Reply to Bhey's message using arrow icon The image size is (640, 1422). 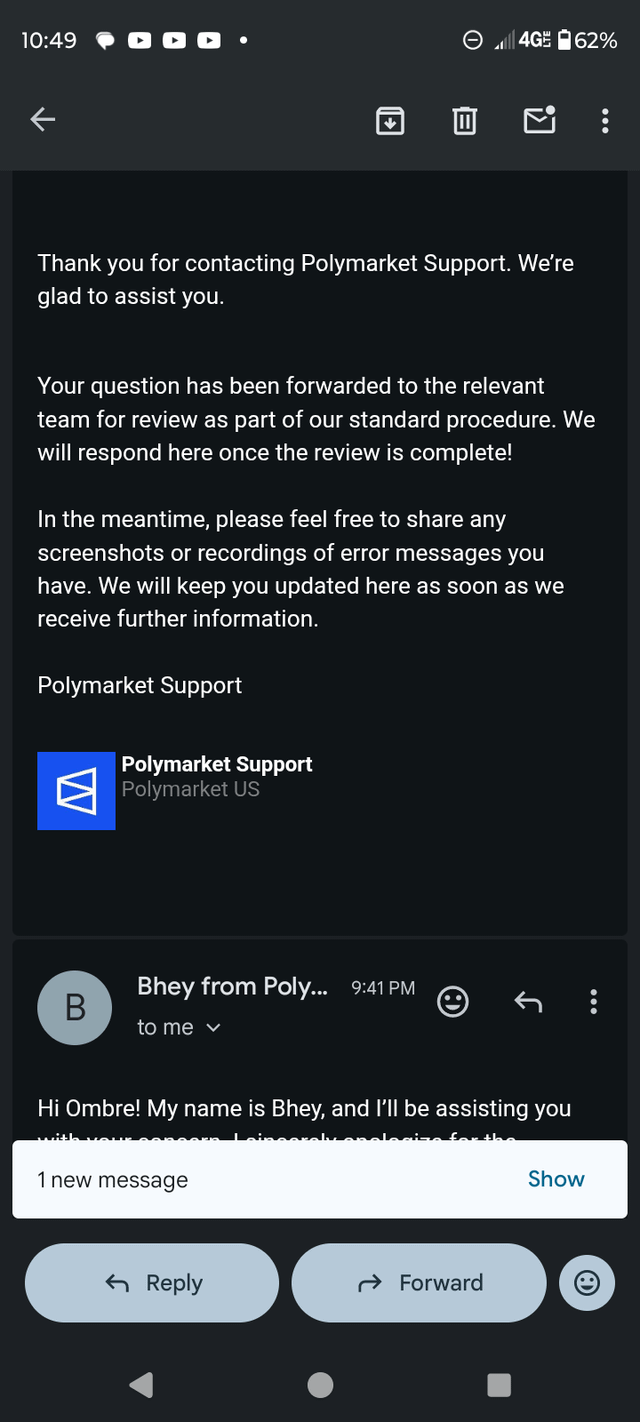click(x=527, y=1001)
